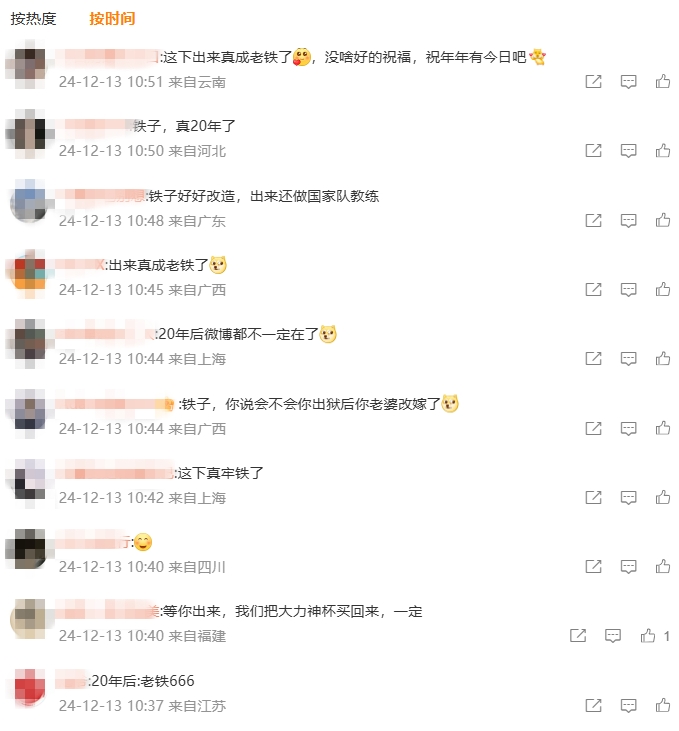Like the 10:48 comment from 广东
This screenshot has width=679, height=731.
[x=662, y=221]
